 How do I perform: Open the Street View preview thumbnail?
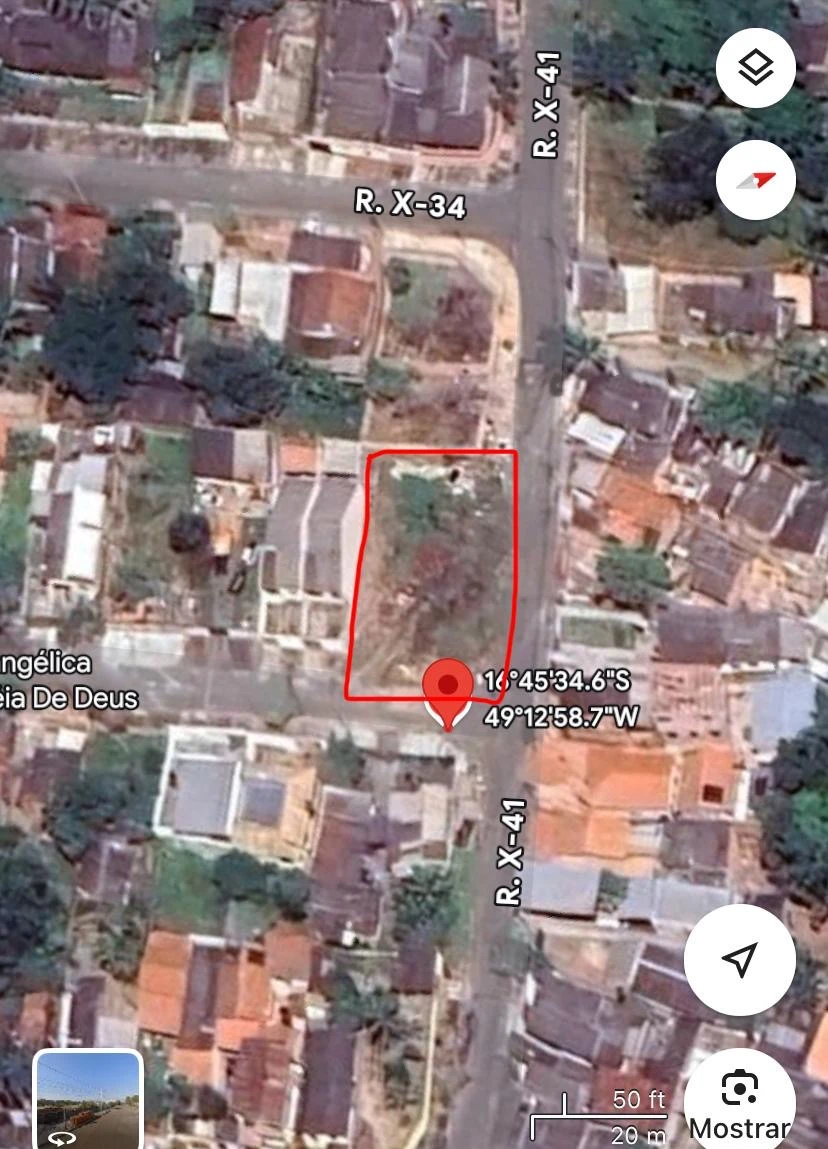coord(89,1100)
